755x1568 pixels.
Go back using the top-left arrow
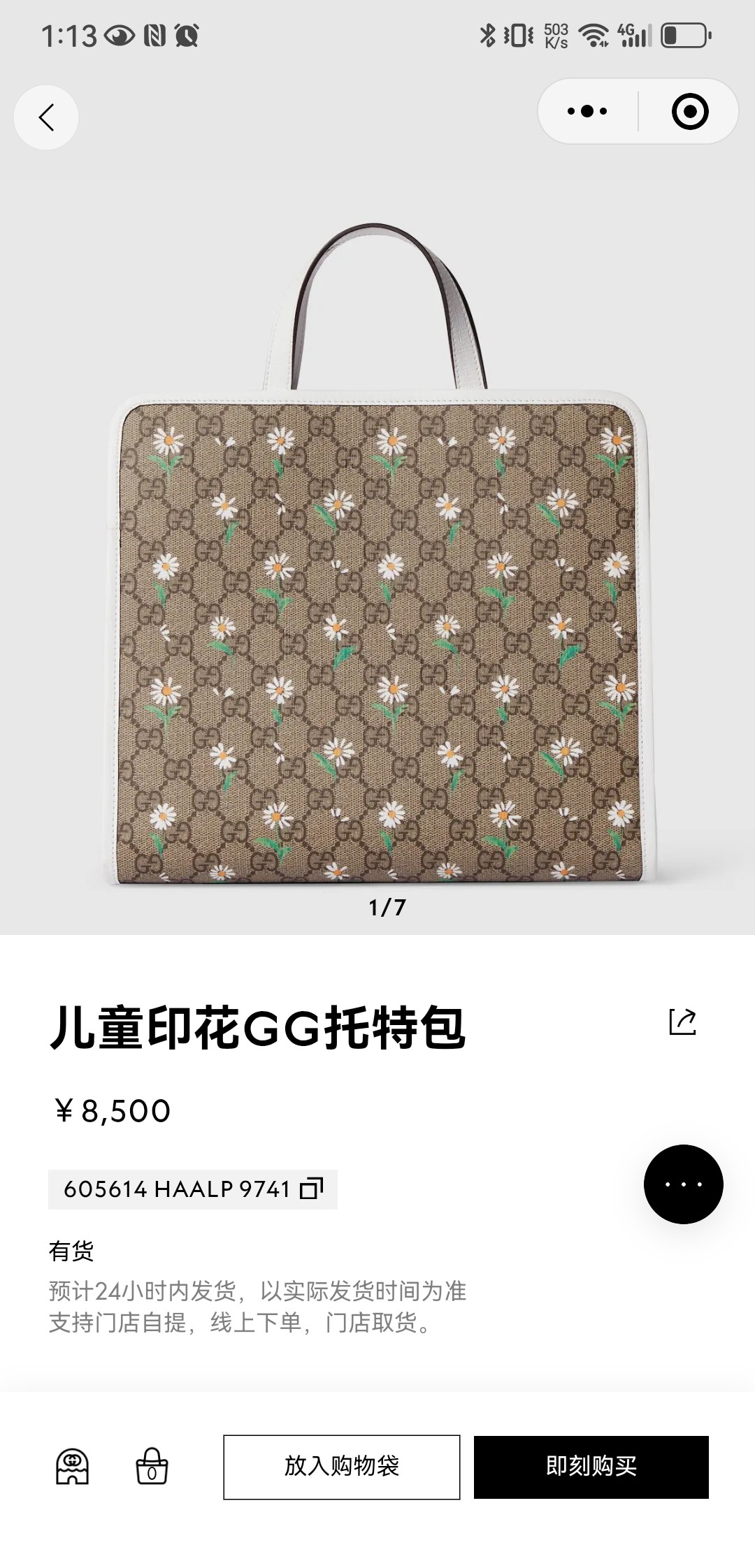tap(46, 117)
